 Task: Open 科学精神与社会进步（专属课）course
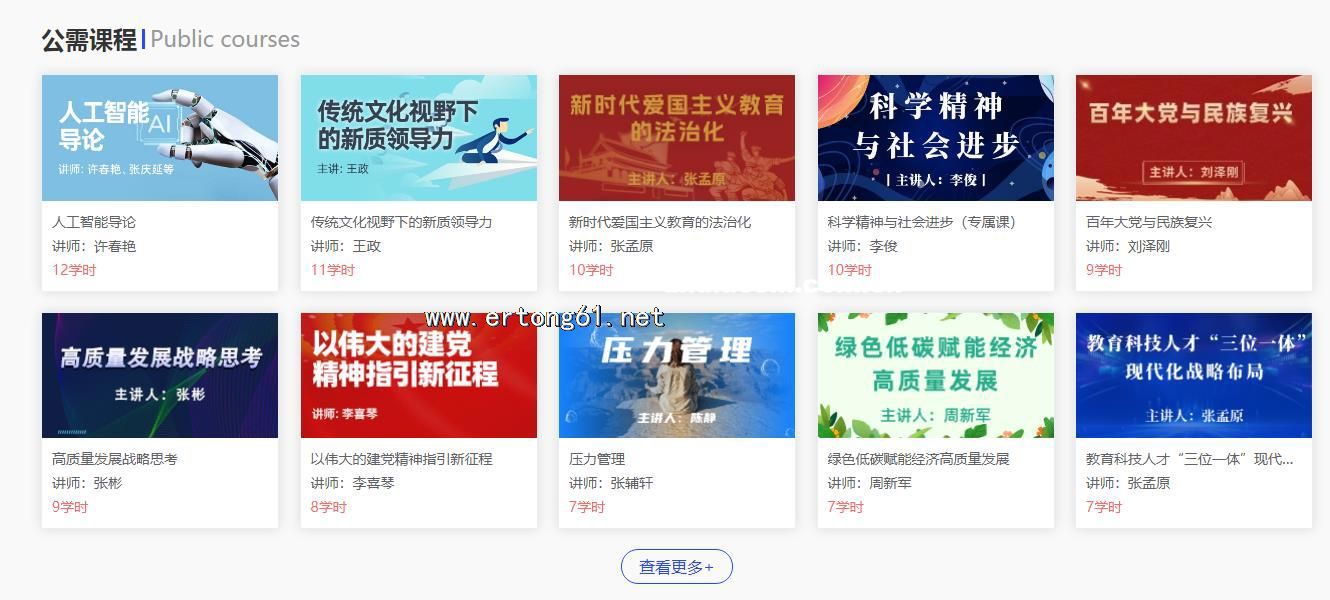(935, 138)
